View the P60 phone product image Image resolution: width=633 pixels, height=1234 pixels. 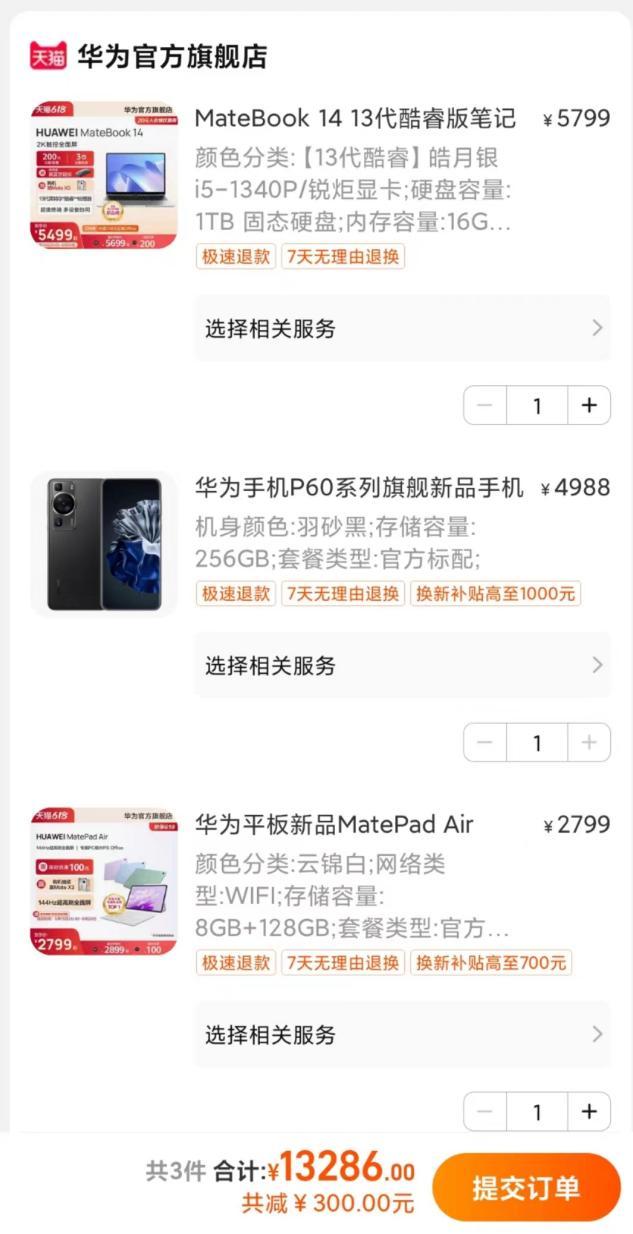coord(103,544)
